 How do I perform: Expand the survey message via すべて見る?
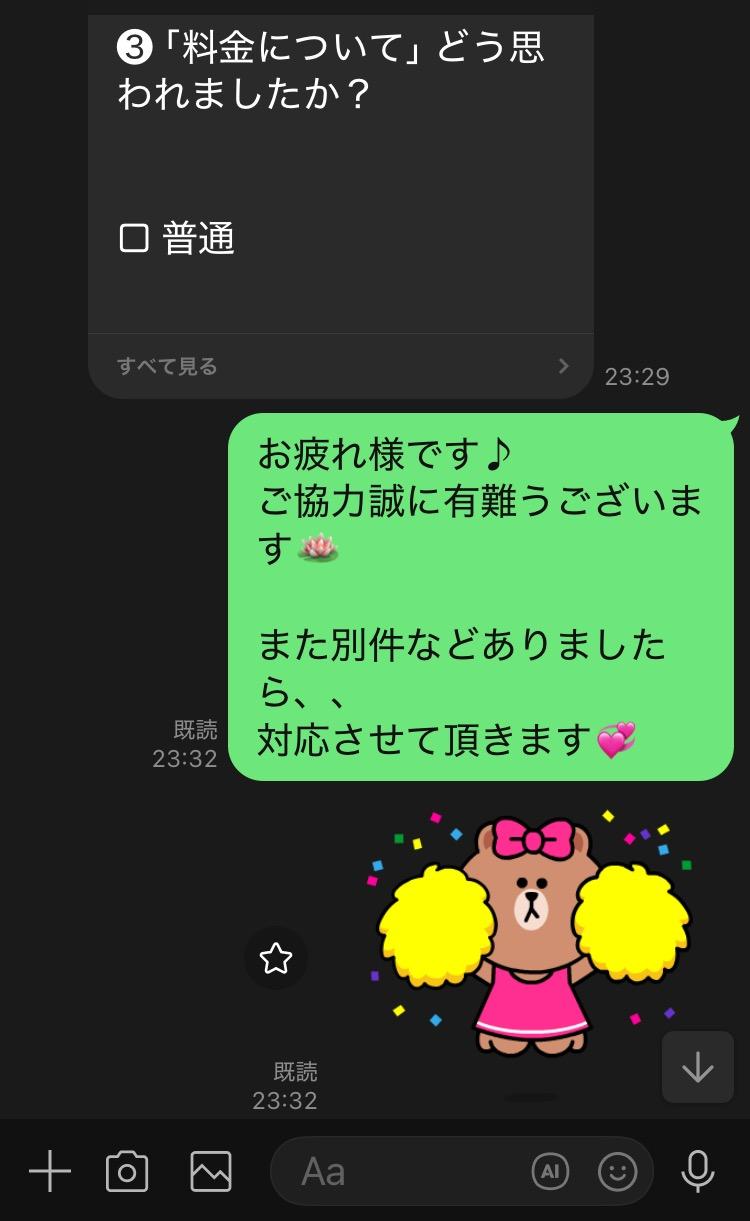coord(340,366)
